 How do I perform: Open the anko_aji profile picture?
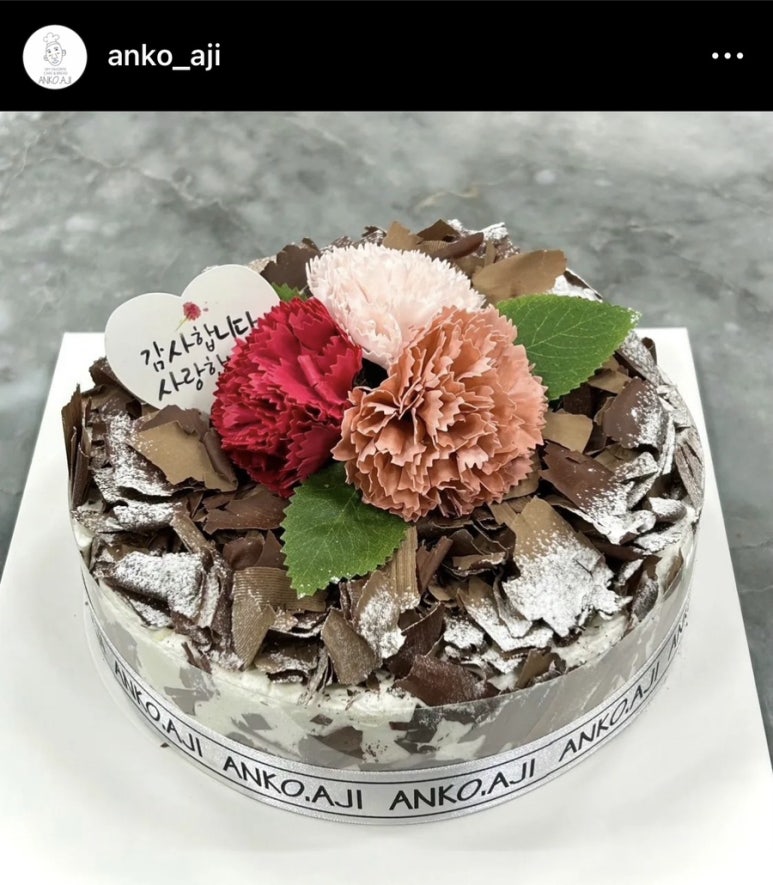point(54,56)
